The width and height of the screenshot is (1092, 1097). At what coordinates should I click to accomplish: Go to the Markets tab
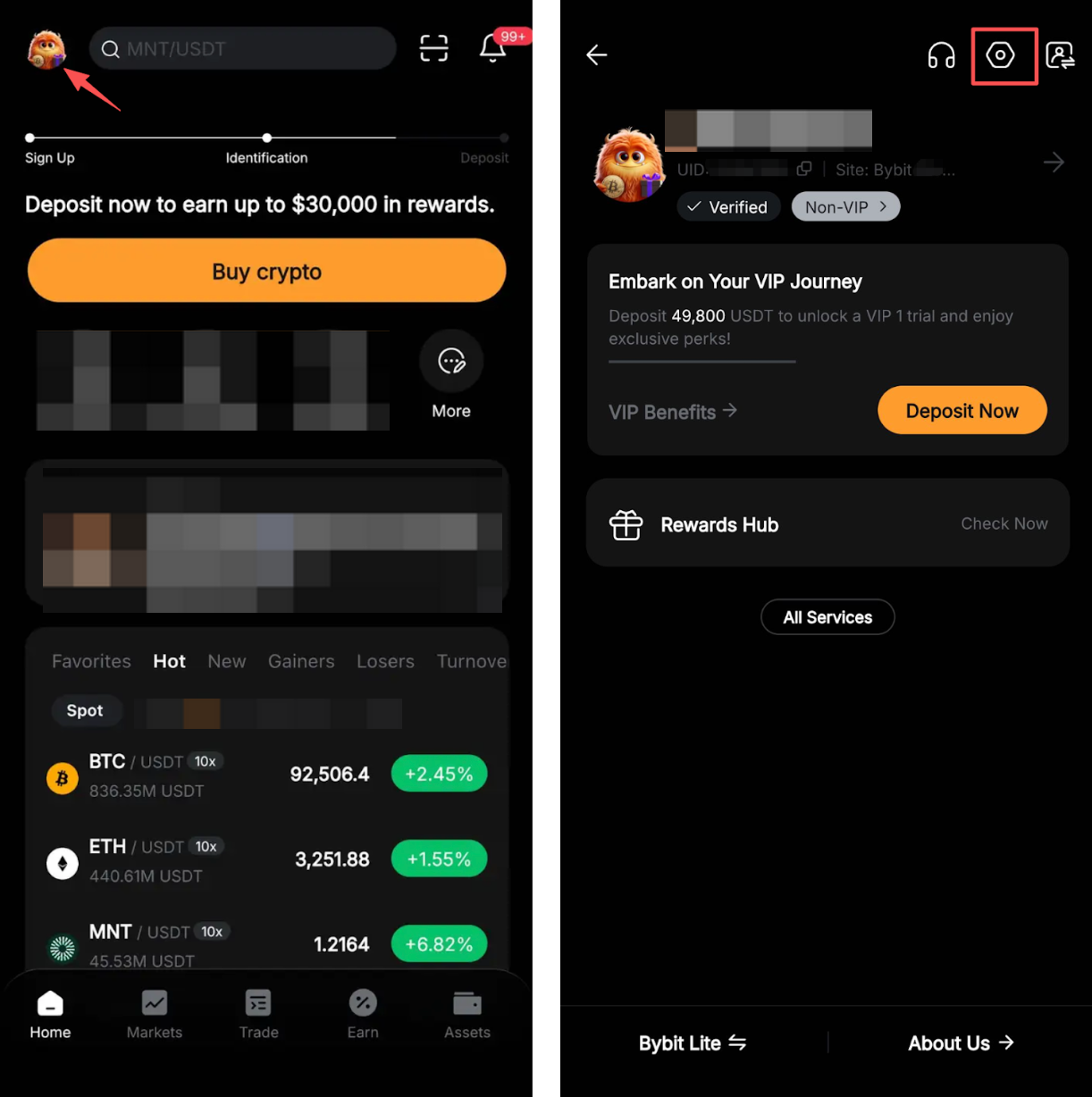154,1014
